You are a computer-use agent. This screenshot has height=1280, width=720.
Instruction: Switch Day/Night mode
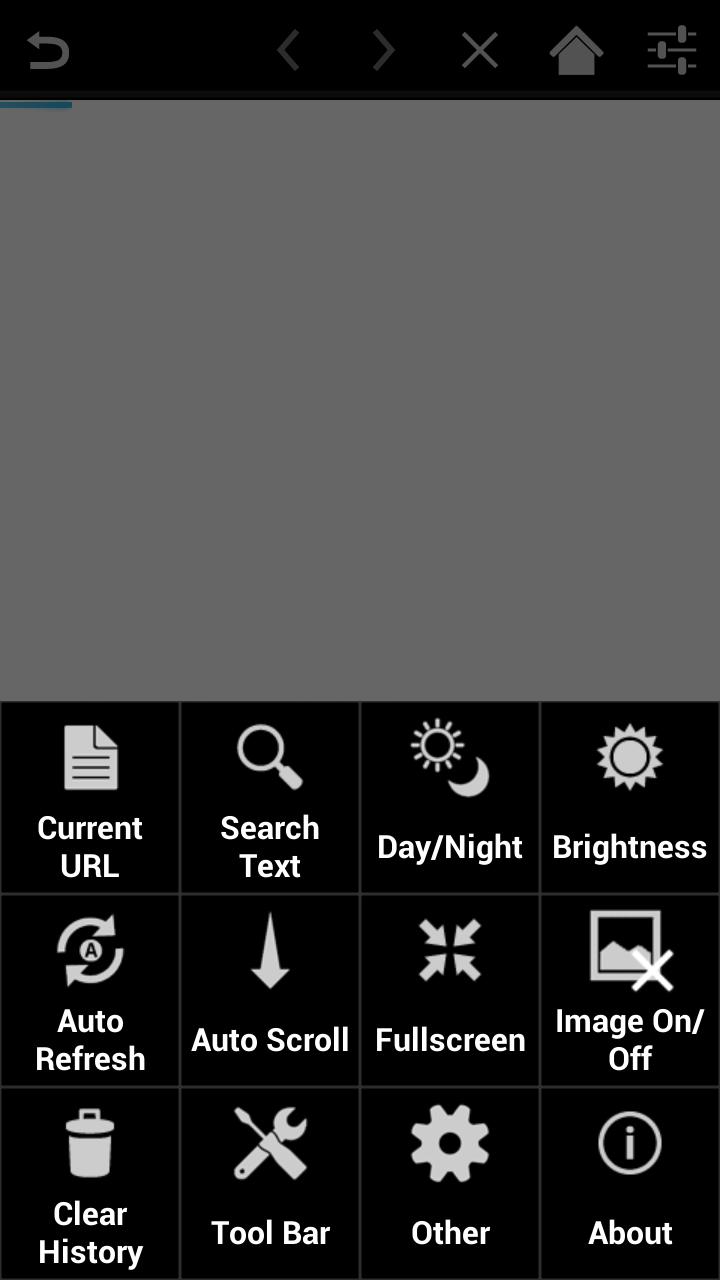pos(450,798)
